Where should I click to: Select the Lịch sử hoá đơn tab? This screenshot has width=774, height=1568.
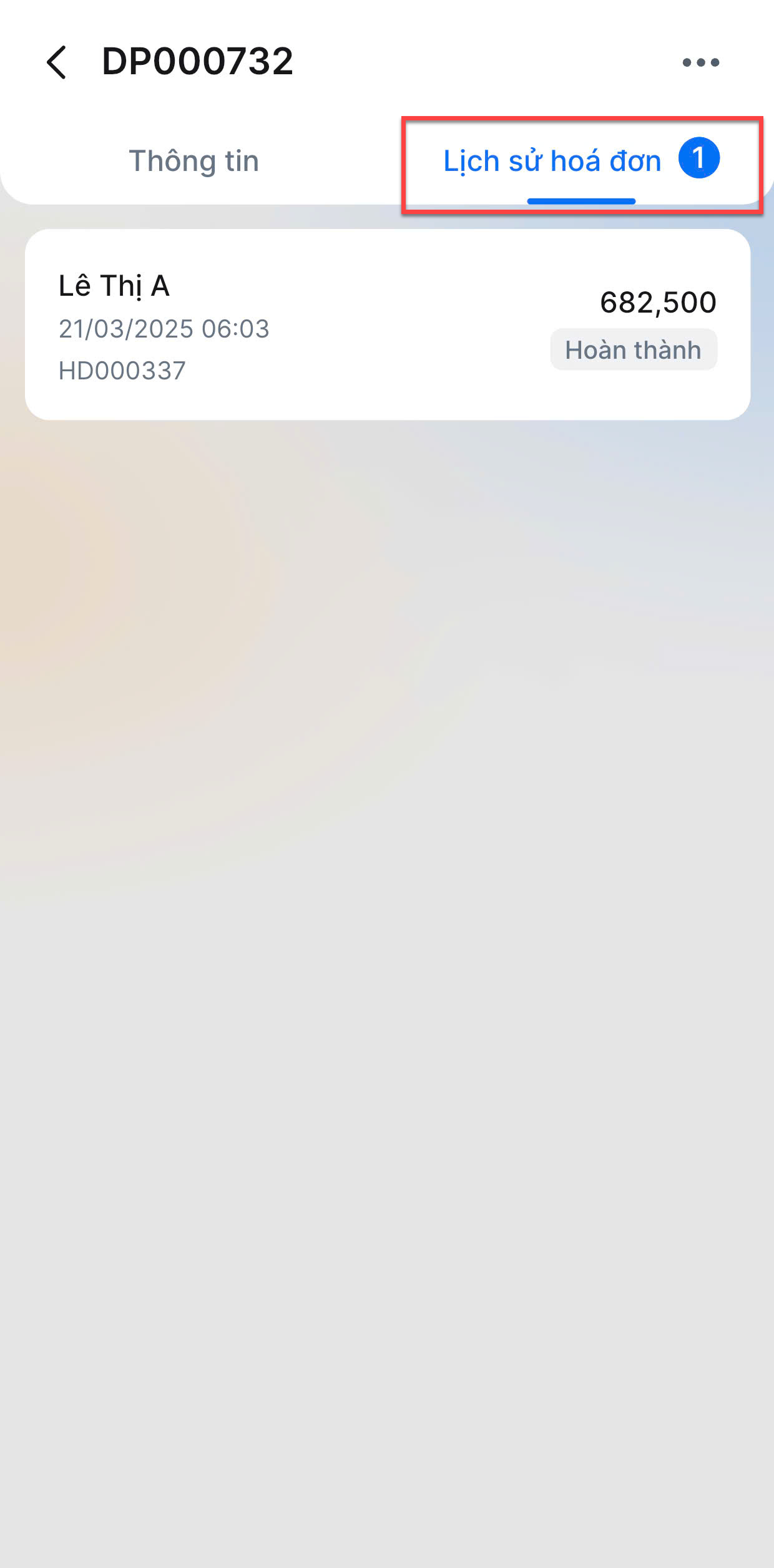580,161
